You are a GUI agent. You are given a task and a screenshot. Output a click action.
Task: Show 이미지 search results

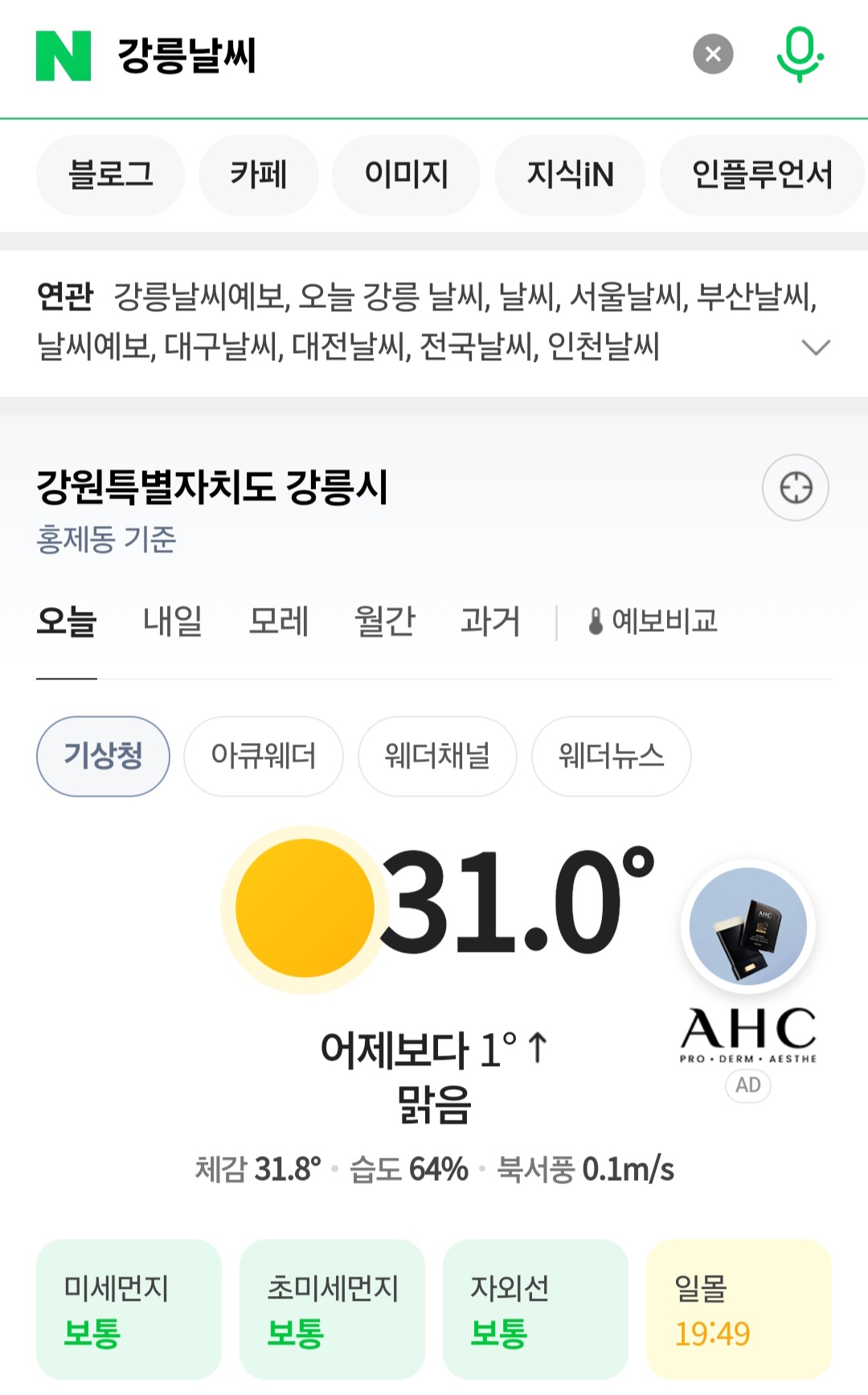407,174
